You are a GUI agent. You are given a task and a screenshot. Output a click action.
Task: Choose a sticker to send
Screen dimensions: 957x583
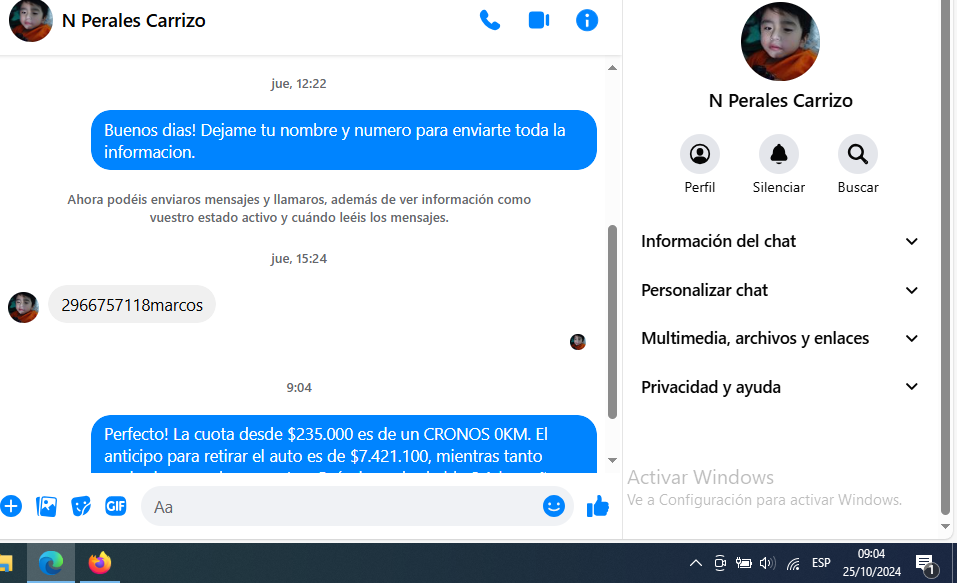(81, 506)
